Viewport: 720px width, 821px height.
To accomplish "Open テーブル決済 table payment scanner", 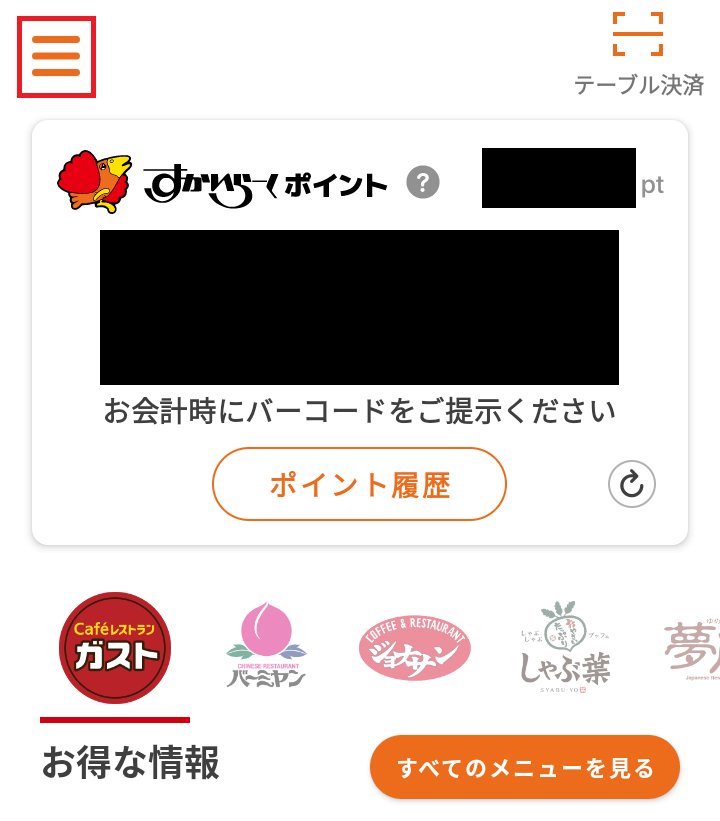I will (638, 52).
